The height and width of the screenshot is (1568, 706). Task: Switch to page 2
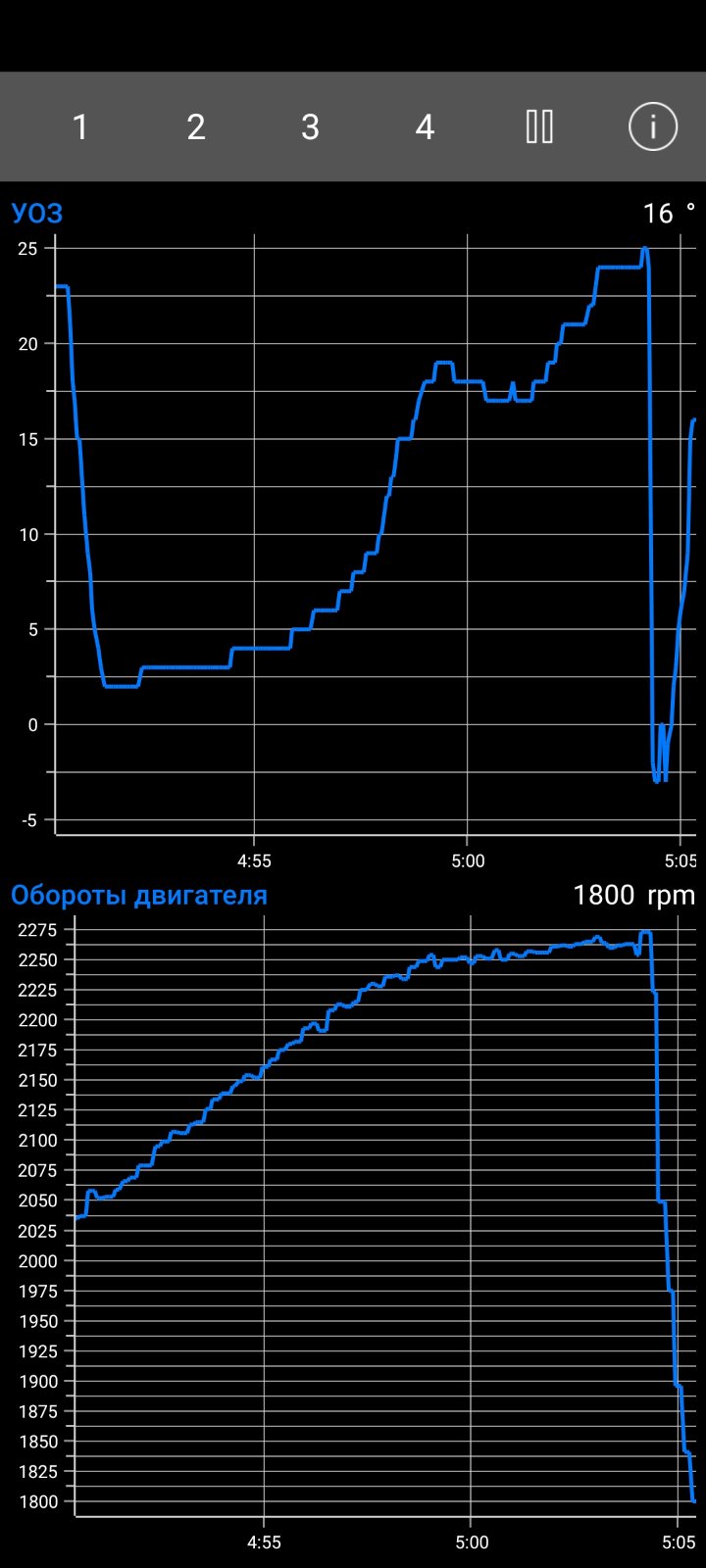click(196, 127)
